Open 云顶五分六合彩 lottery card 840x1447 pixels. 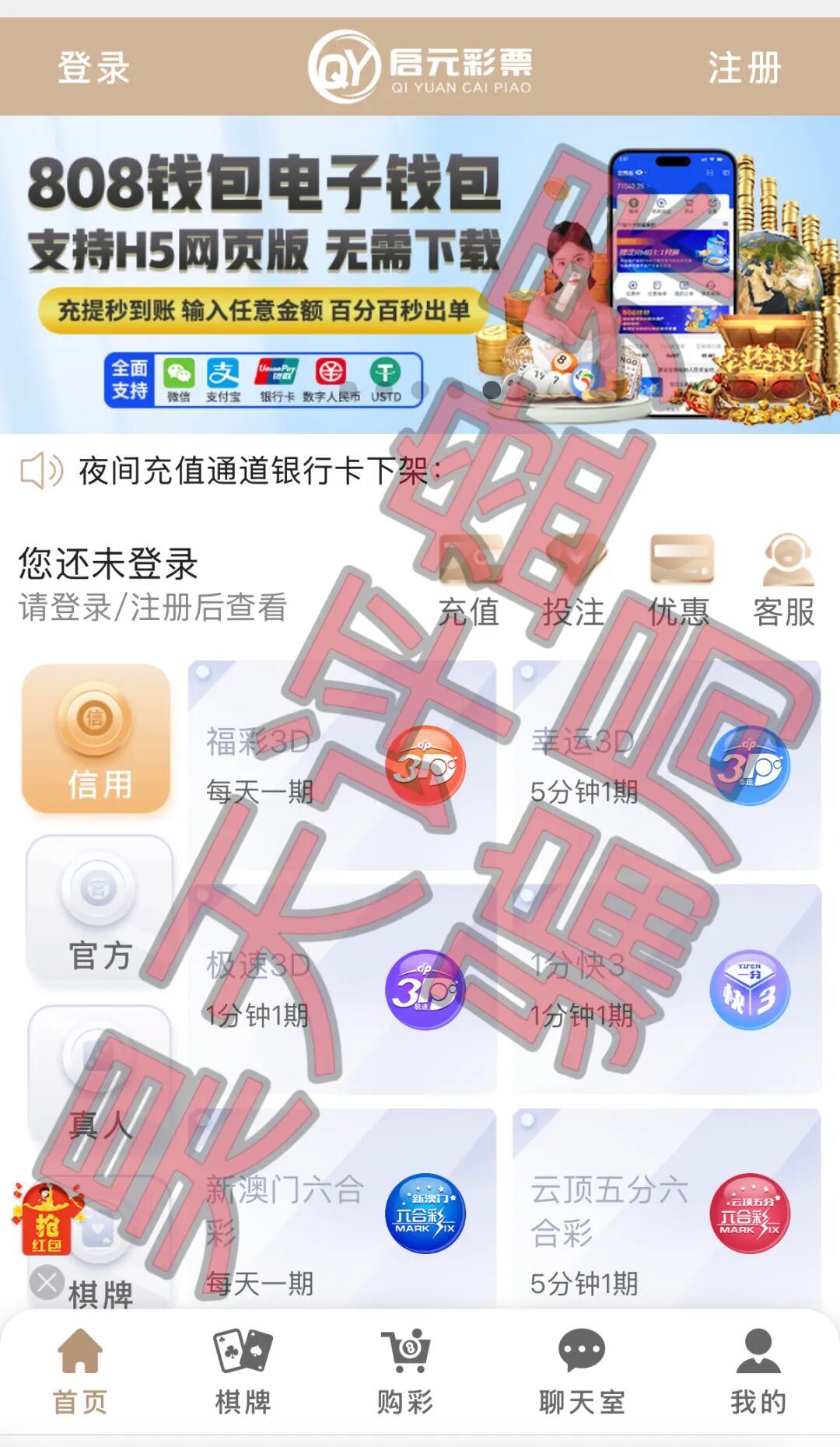(667, 1214)
